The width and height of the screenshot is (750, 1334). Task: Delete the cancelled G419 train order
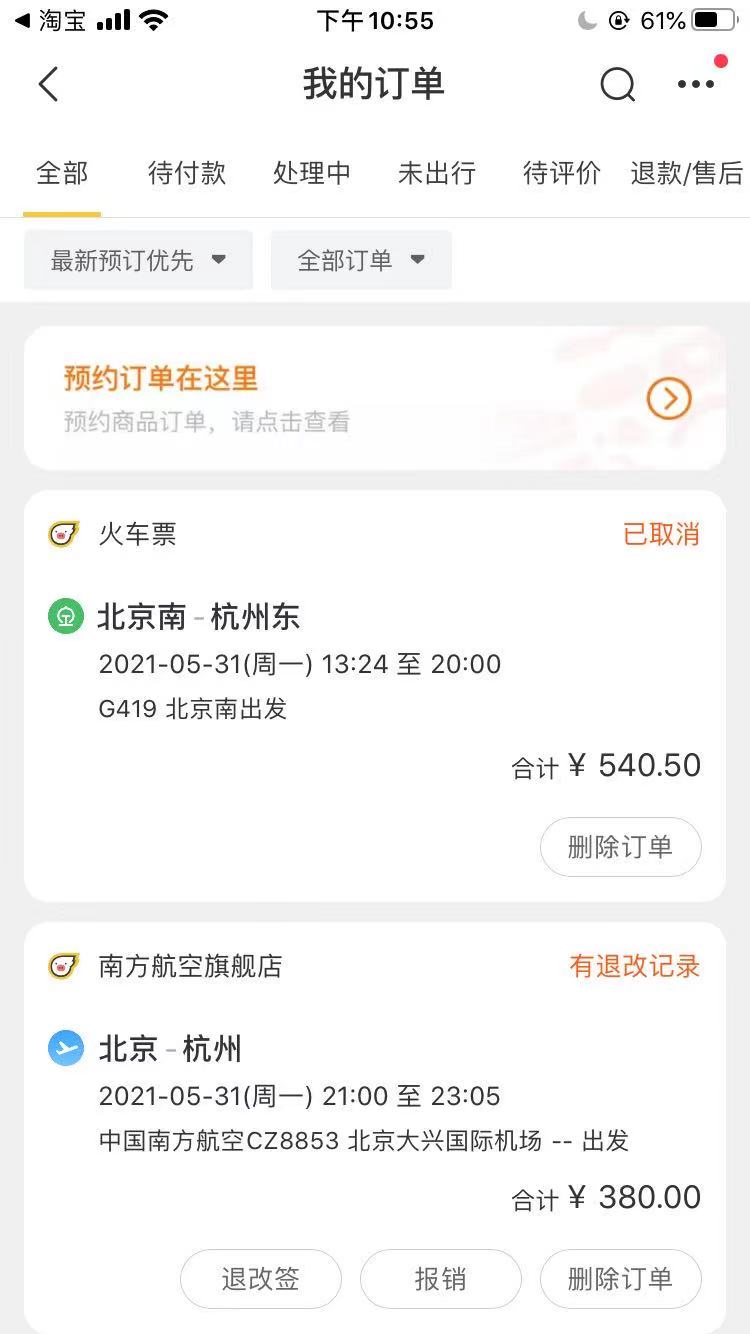pos(620,847)
